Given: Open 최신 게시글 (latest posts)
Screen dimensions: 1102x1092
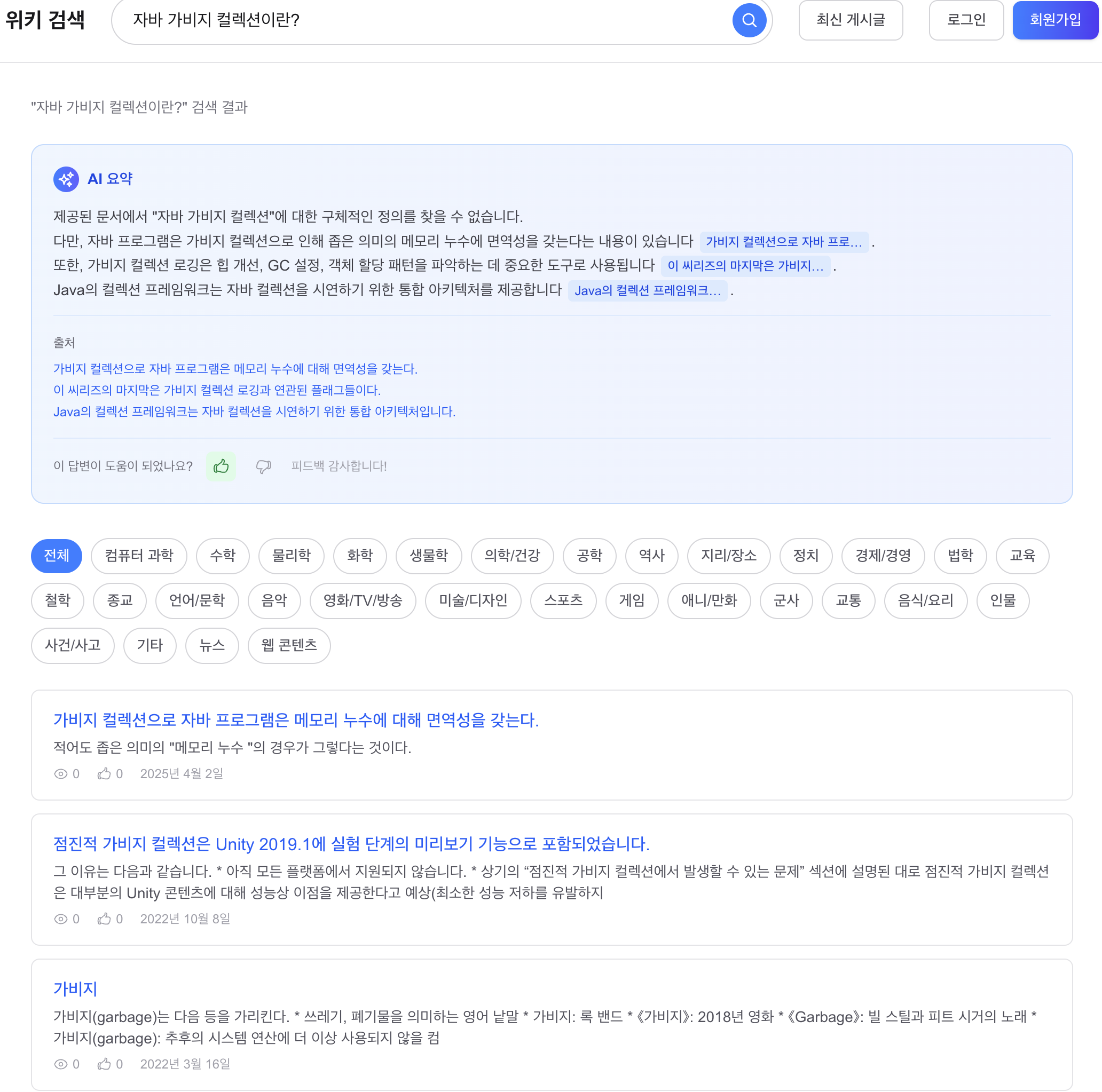Looking at the screenshot, I should point(850,20).
